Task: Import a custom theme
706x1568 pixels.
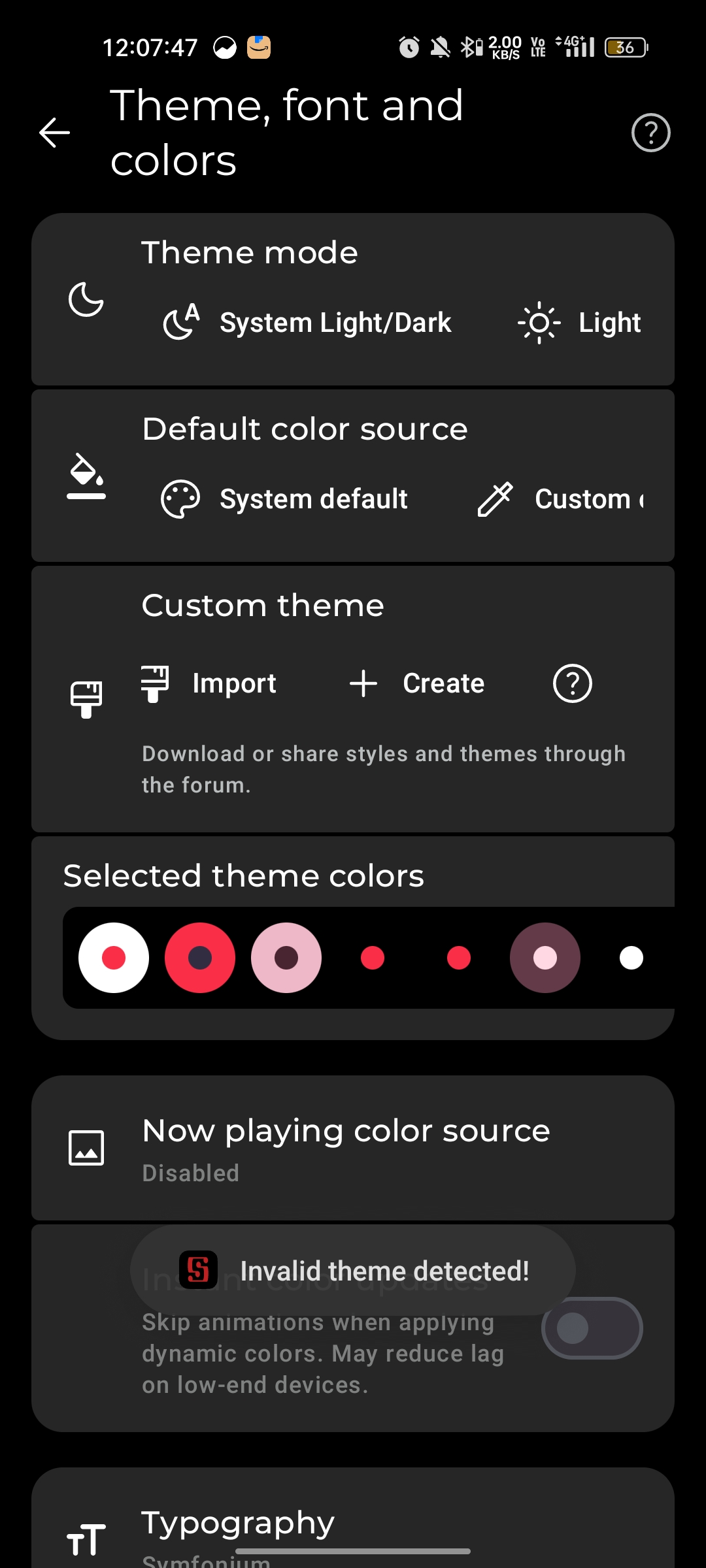Action: [209, 683]
